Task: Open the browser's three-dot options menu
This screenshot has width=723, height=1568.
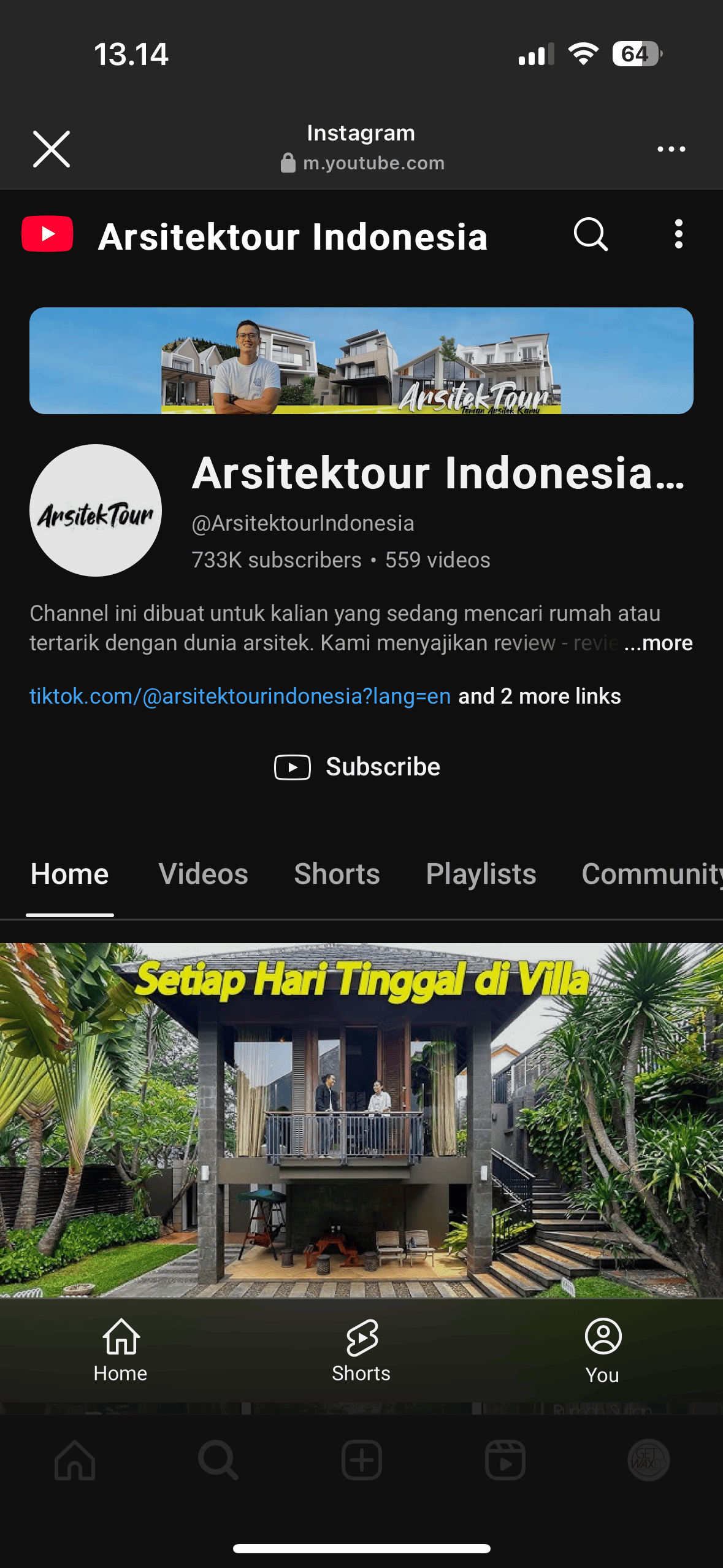Action: 671,149
